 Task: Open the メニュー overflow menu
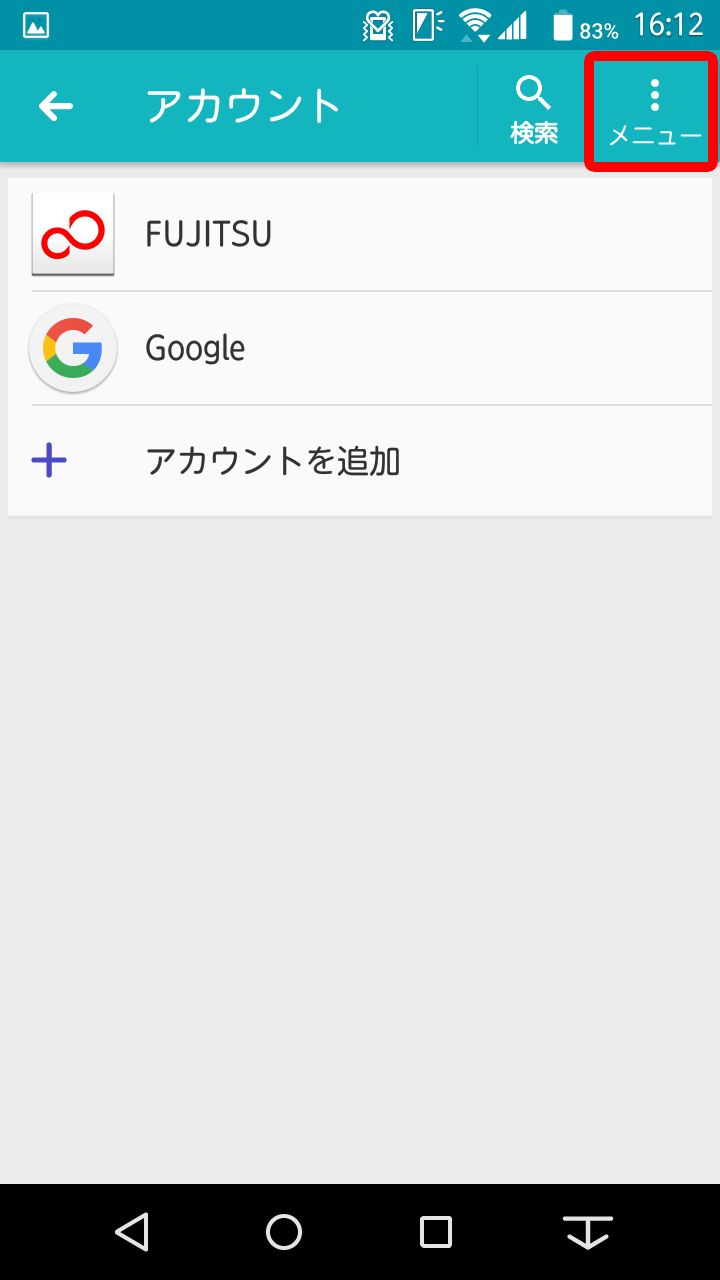pos(654,110)
